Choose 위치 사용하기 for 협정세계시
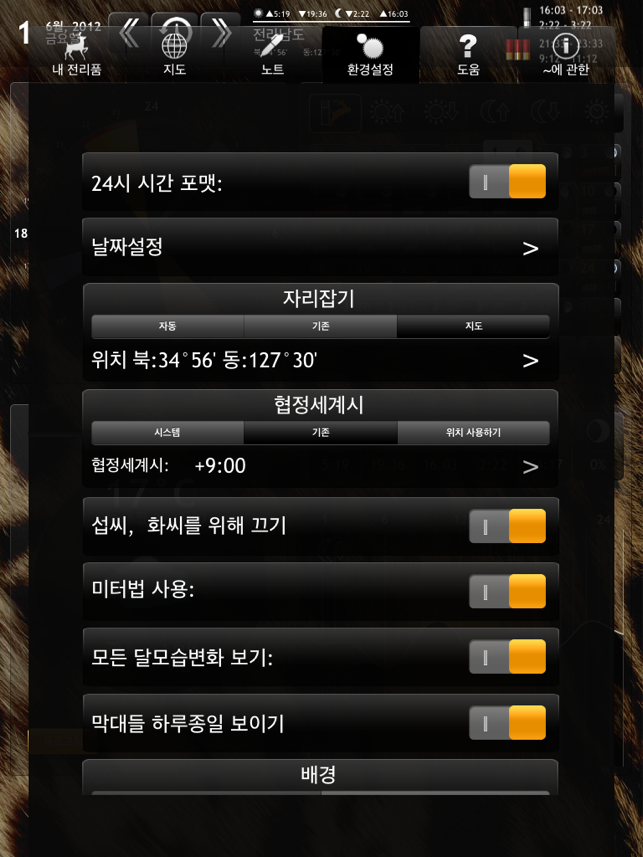The image size is (643, 857). [473, 433]
